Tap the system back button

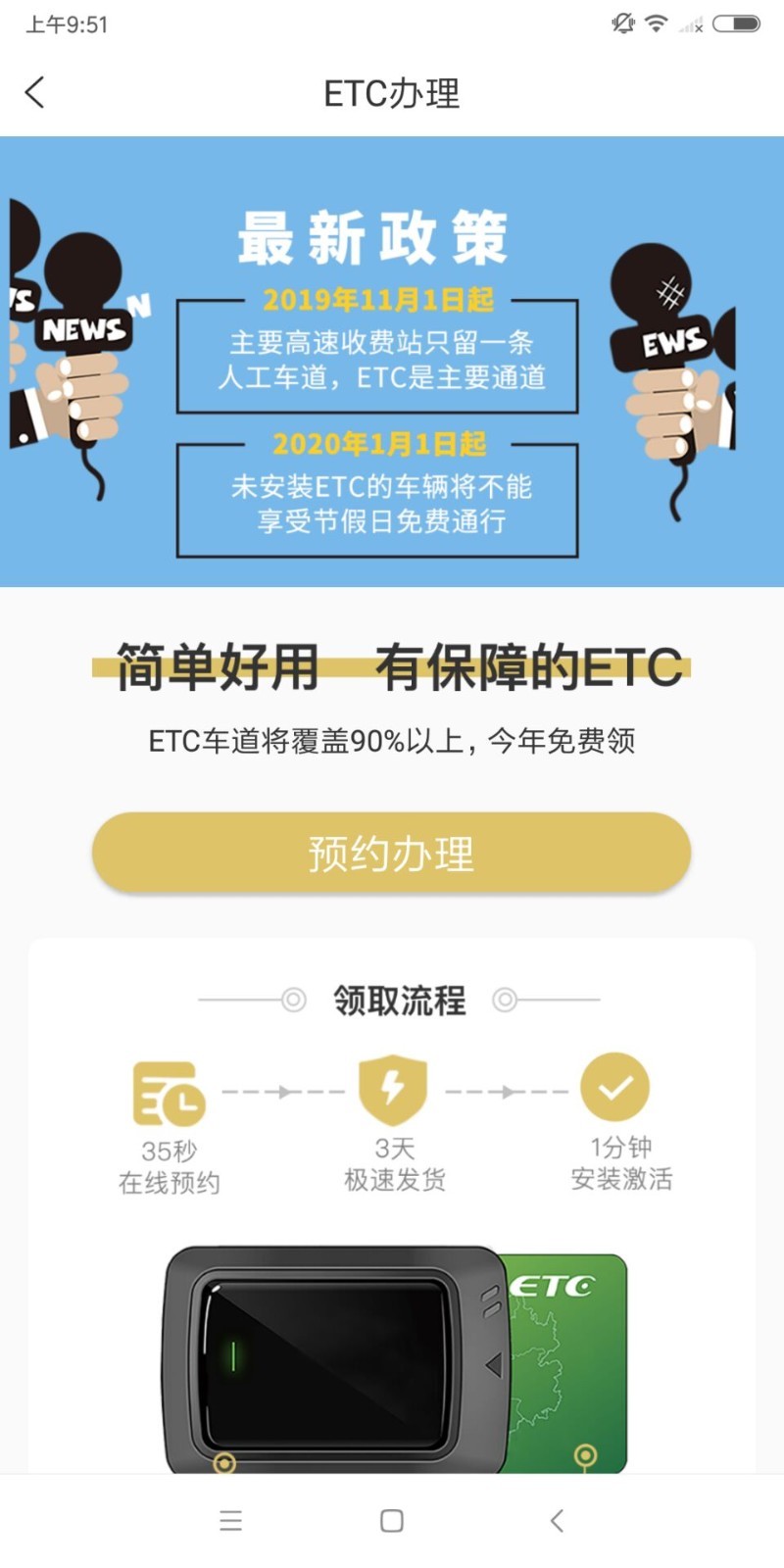coord(557,1520)
